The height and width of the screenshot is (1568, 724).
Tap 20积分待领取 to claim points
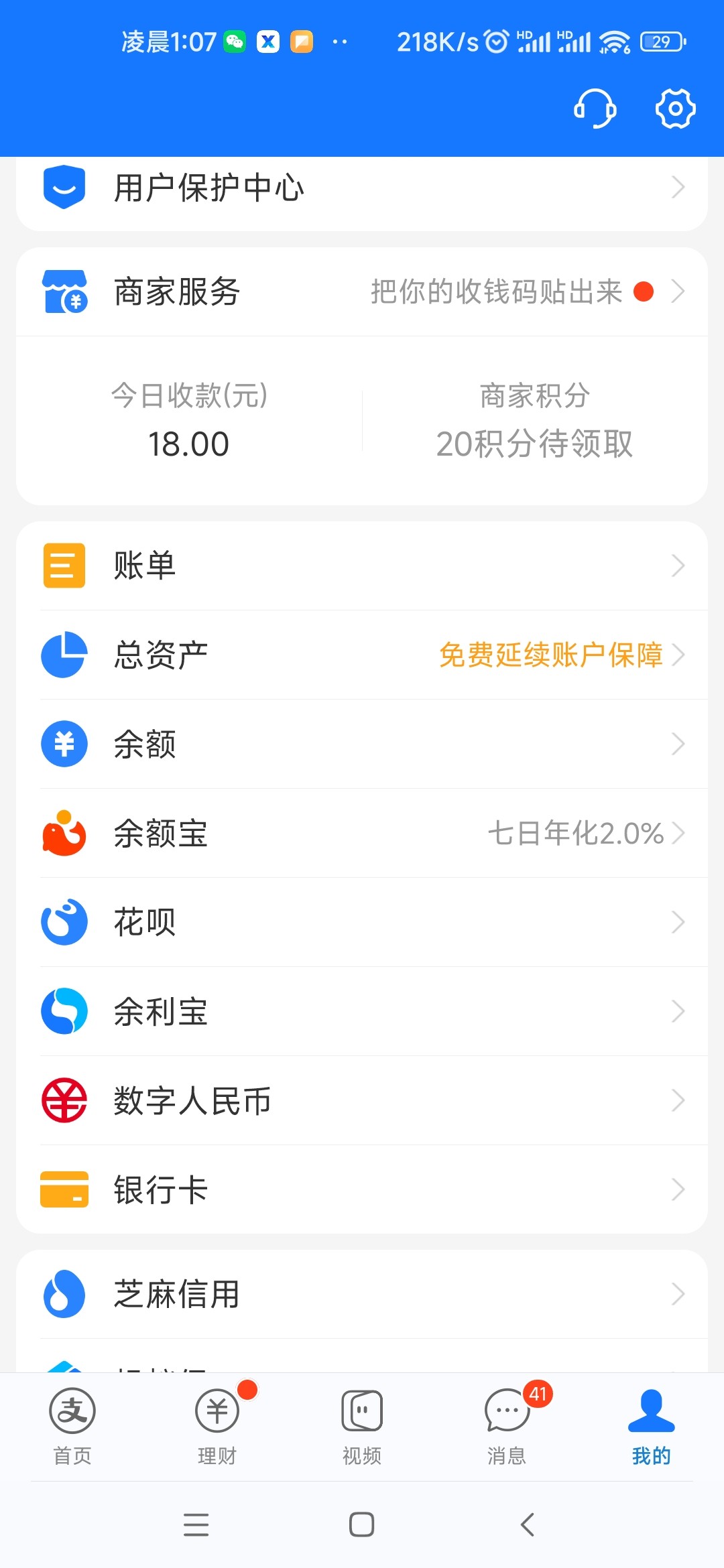(534, 444)
